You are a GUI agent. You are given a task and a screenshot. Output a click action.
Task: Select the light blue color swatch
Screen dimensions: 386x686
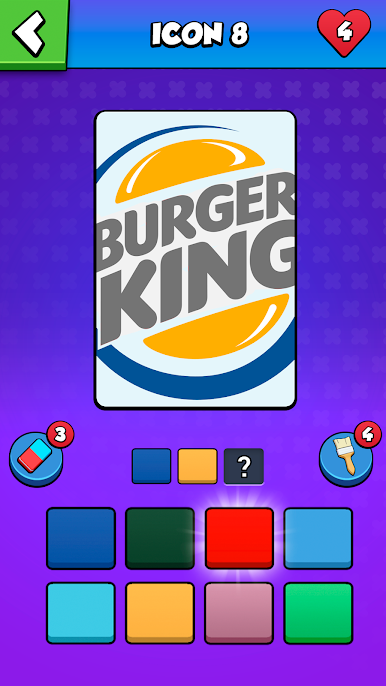[318, 538]
